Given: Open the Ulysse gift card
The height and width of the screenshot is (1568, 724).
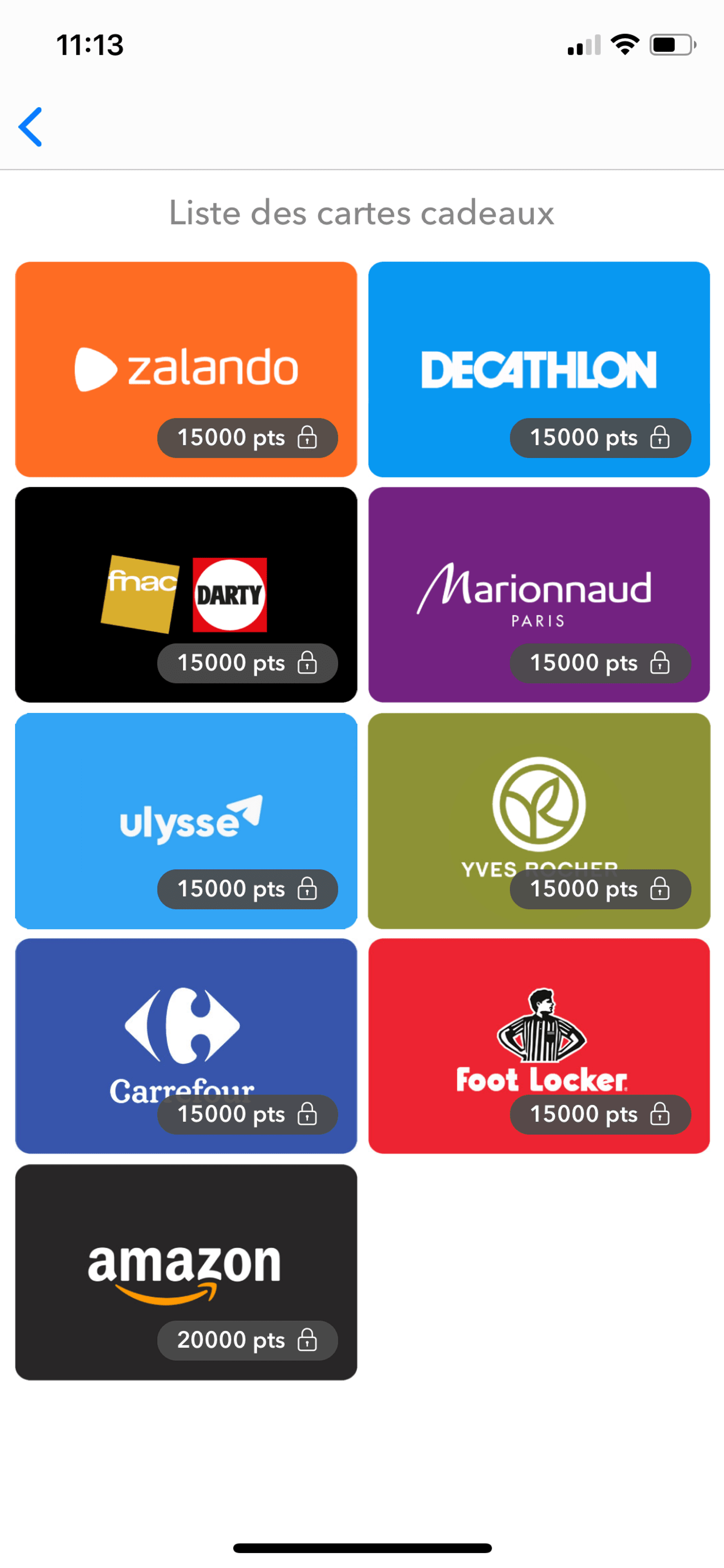Looking at the screenshot, I should pyautogui.click(x=186, y=820).
